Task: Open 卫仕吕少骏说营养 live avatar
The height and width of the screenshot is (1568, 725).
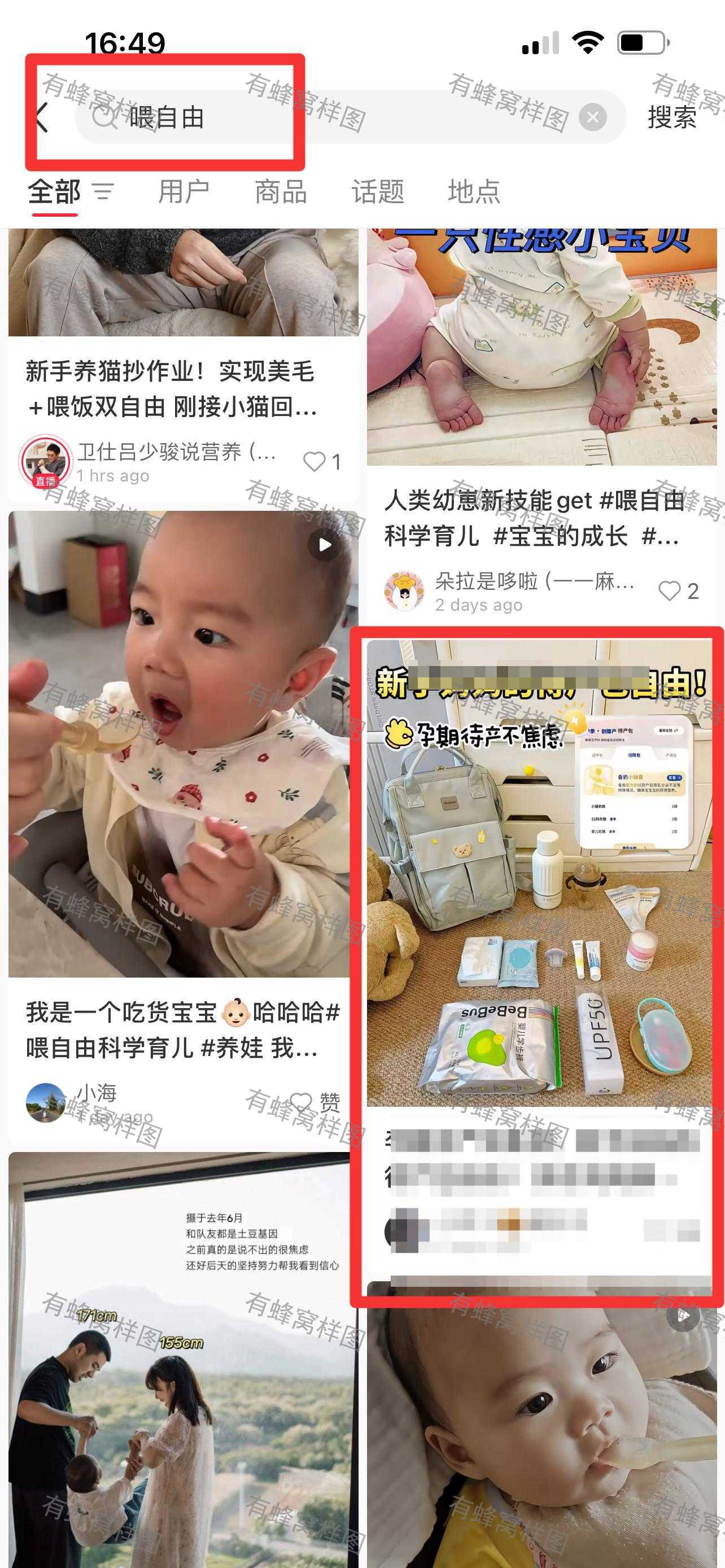Action: [43, 461]
